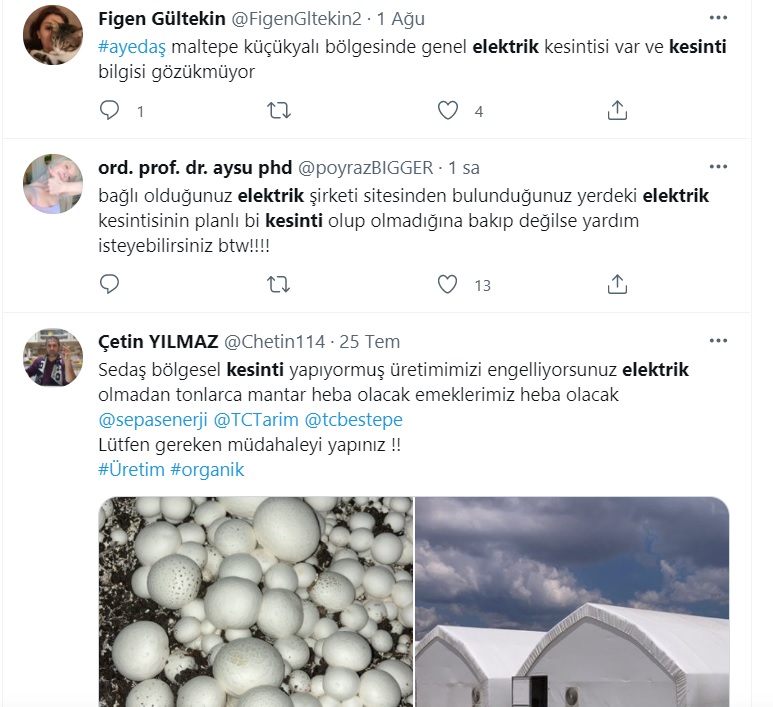Retweet ord. prof. dr. aysu's tweet
This screenshot has height=707, width=773.
(x=279, y=285)
